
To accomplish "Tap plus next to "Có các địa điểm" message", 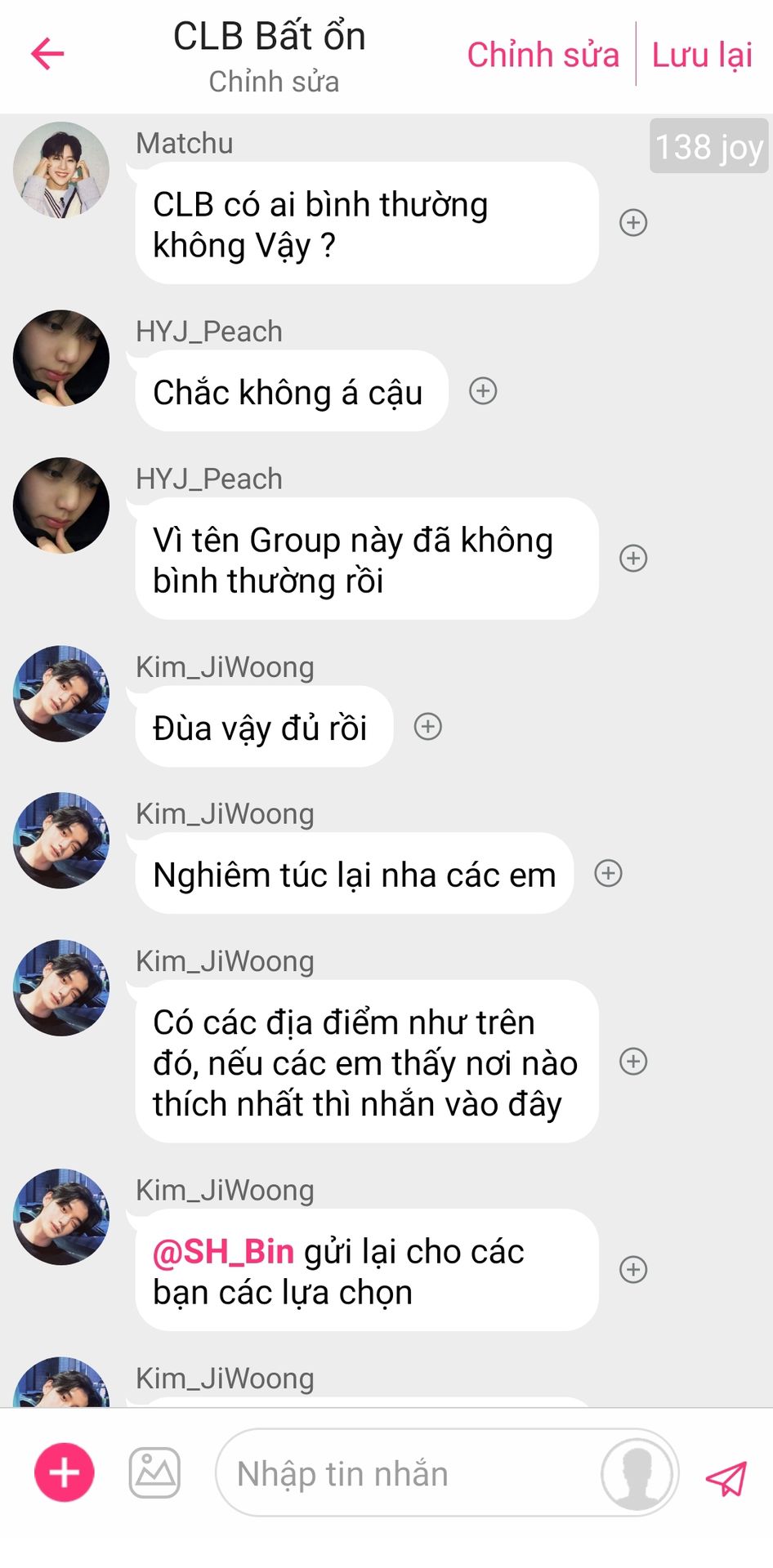I will pos(633,1062).
